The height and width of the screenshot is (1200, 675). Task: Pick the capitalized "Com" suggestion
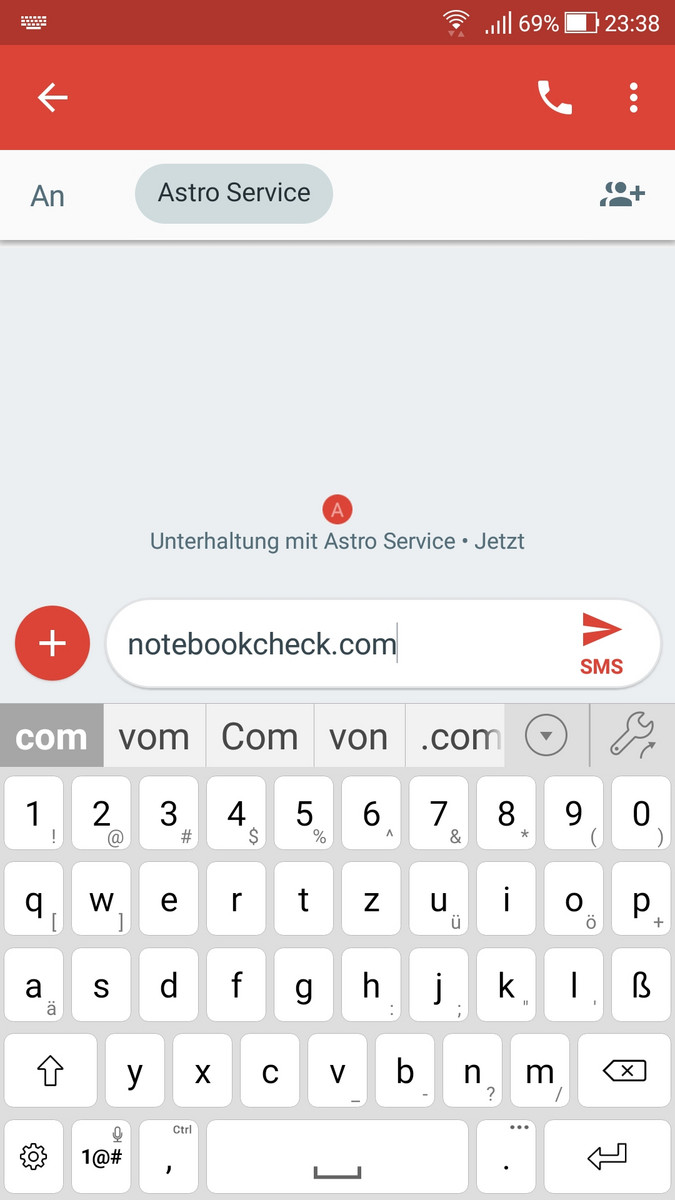click(x=259, y=737)
